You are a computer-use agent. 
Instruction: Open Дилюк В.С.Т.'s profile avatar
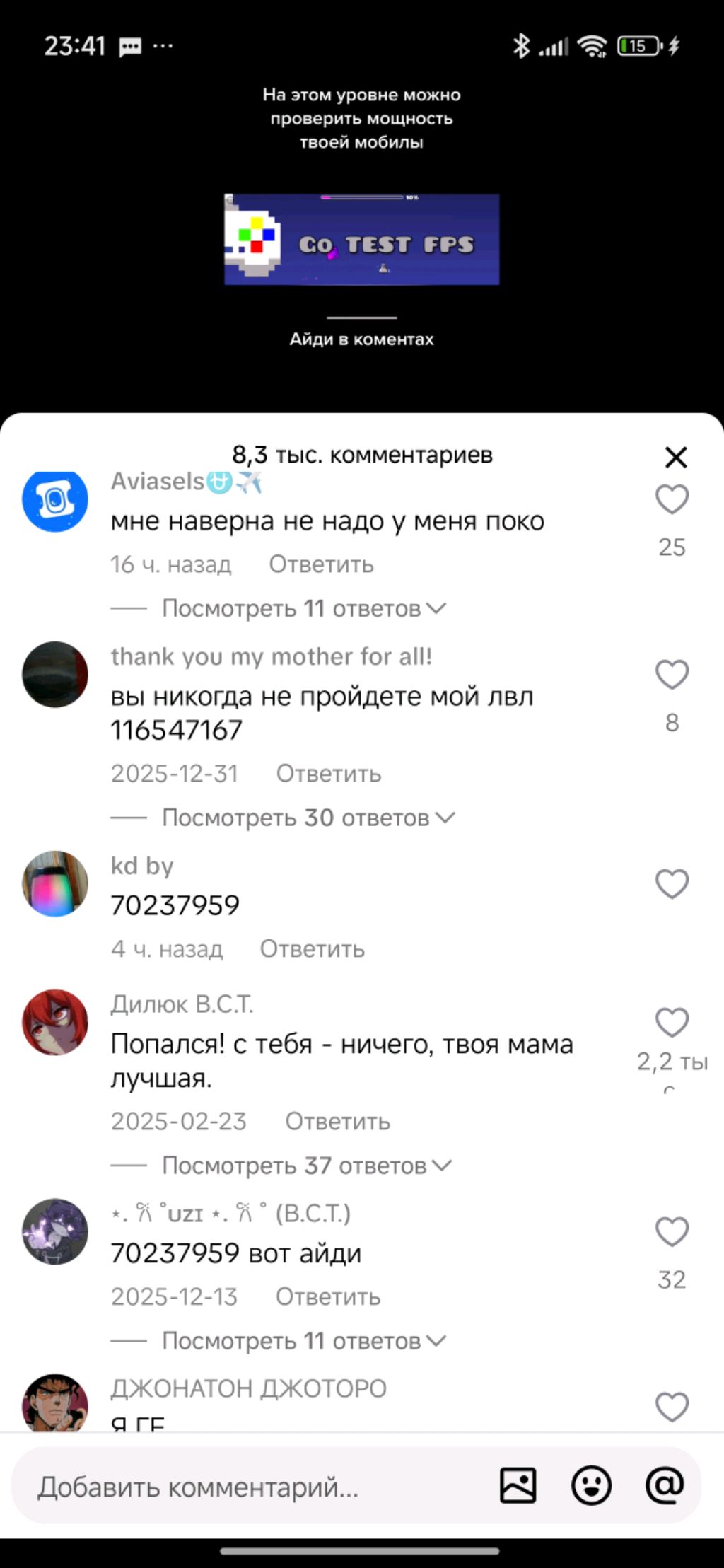(x=55, y=1022)
